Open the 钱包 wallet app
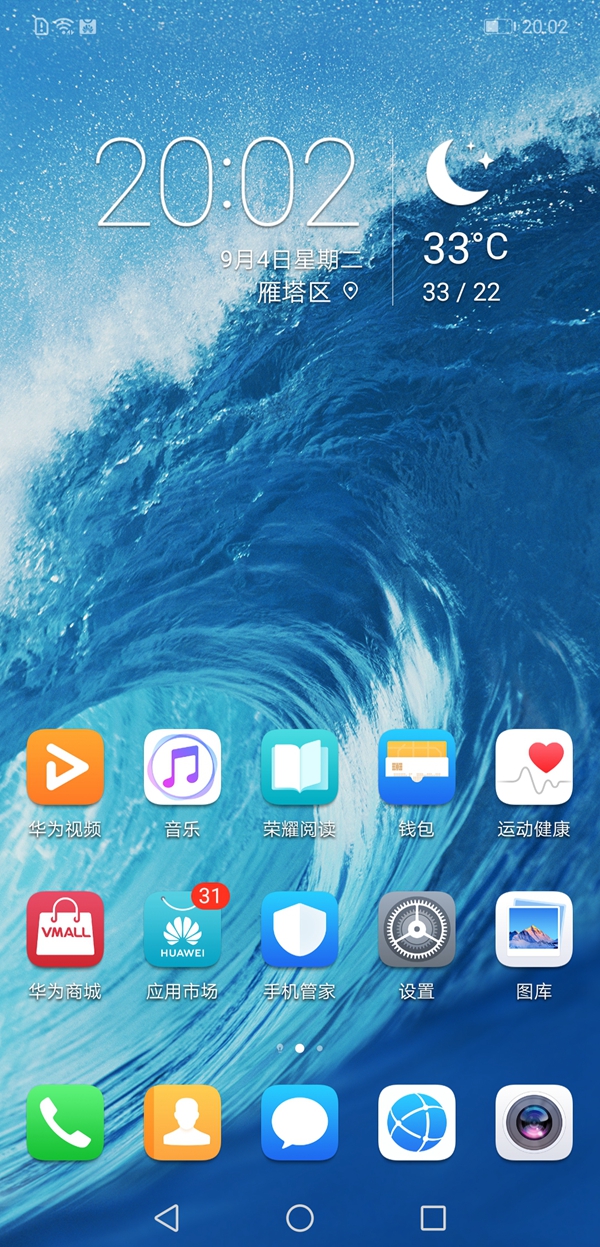The width and height of the screenshot is (600, 1247). point(416,767)
